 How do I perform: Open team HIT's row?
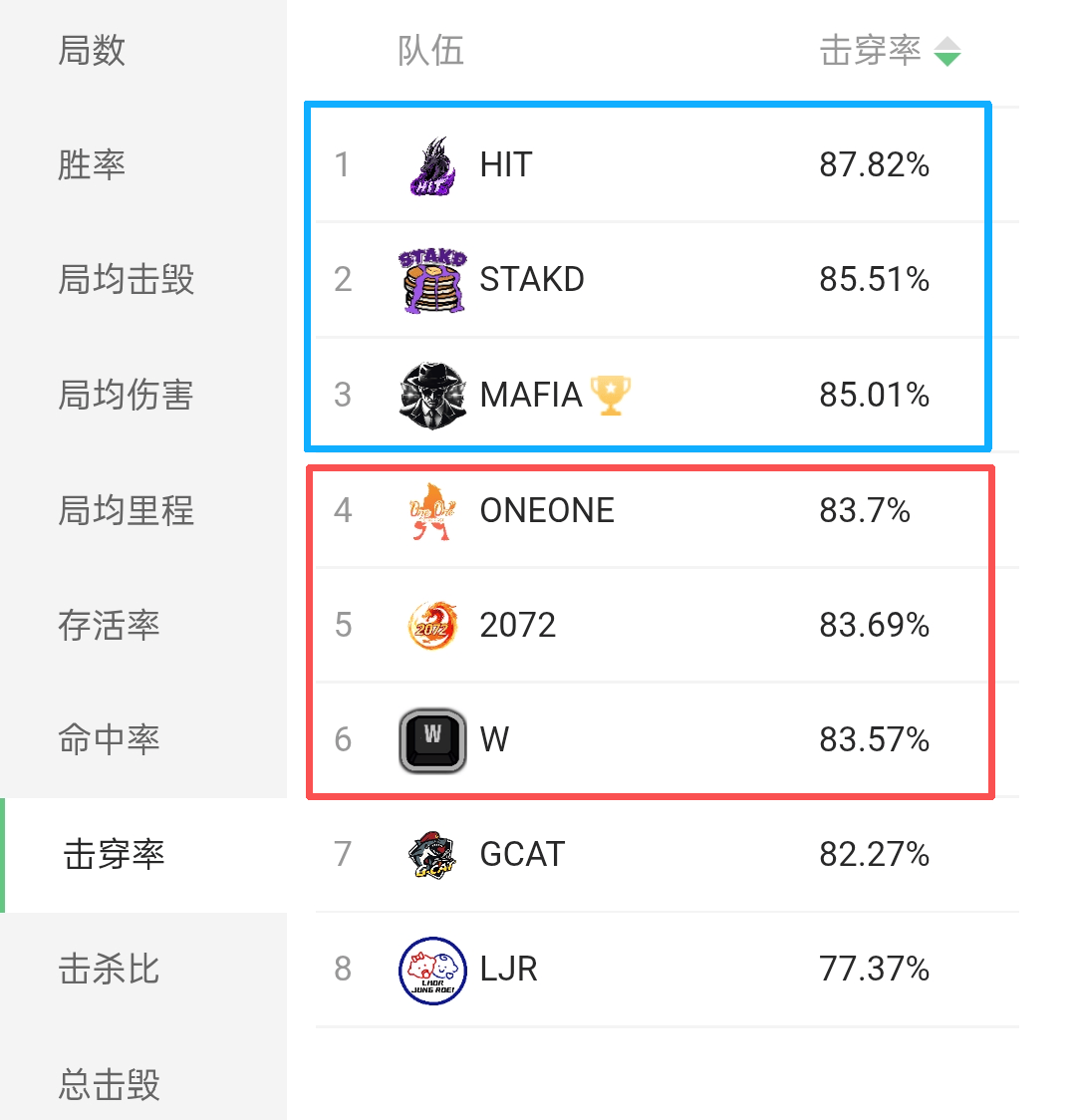pyautogui.click(x=648, y=164)
